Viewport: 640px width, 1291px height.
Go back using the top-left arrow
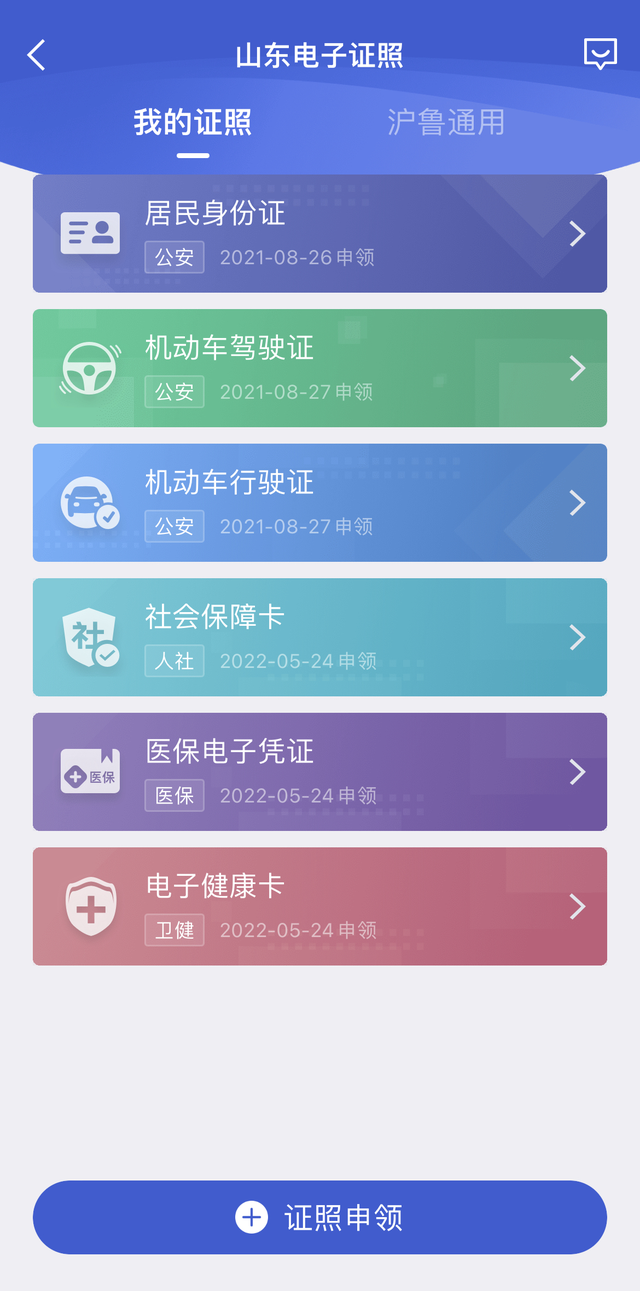[37, 55]
